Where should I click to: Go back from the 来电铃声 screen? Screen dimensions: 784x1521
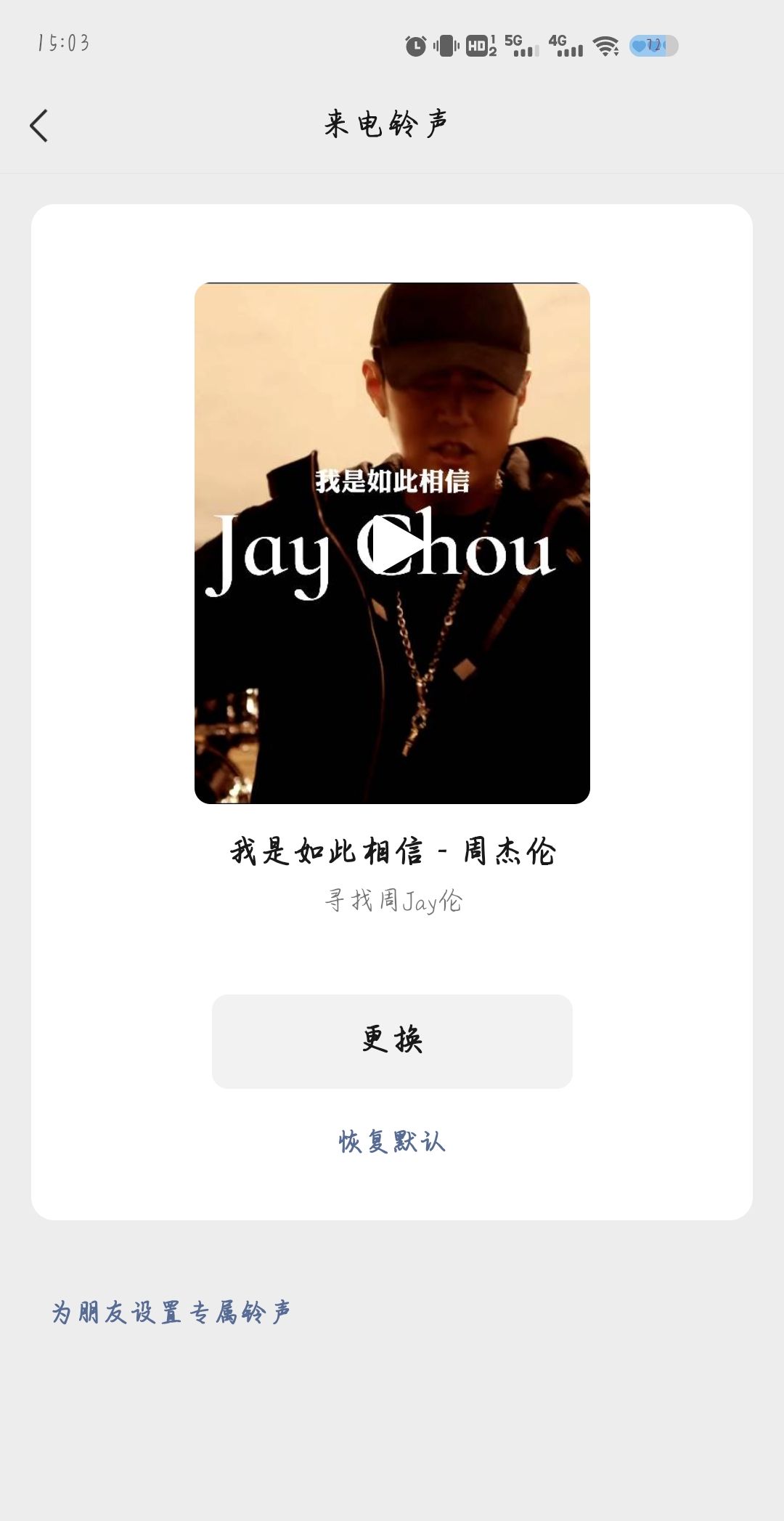coord(39,126)
